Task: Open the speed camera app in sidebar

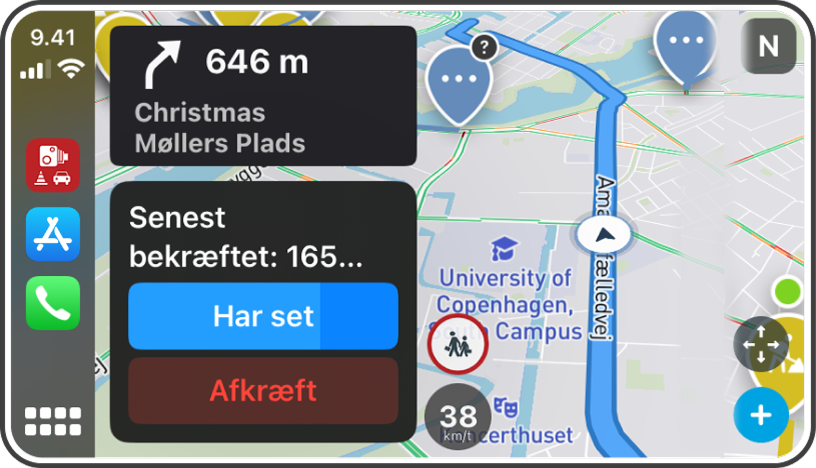Action: (53, 165)
